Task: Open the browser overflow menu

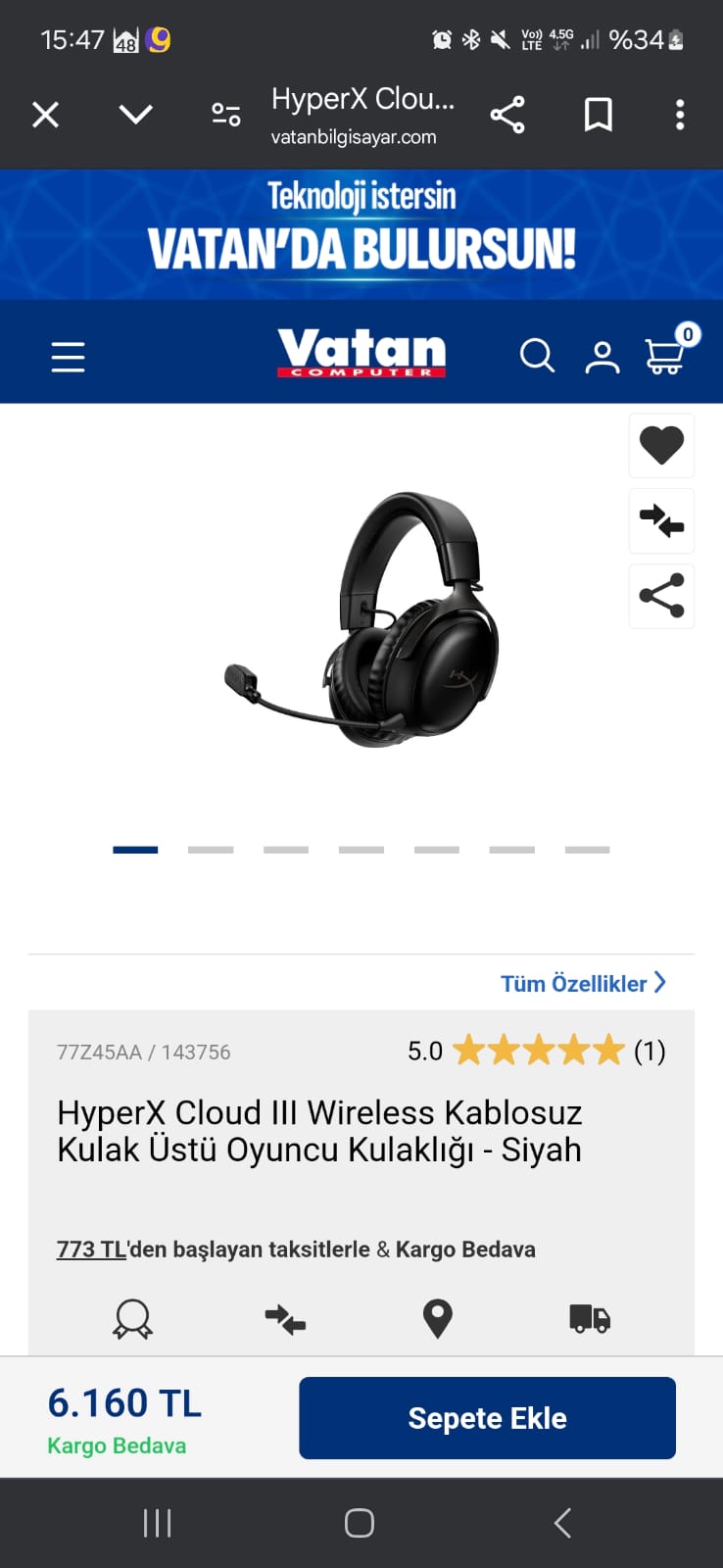Action: 680,116
